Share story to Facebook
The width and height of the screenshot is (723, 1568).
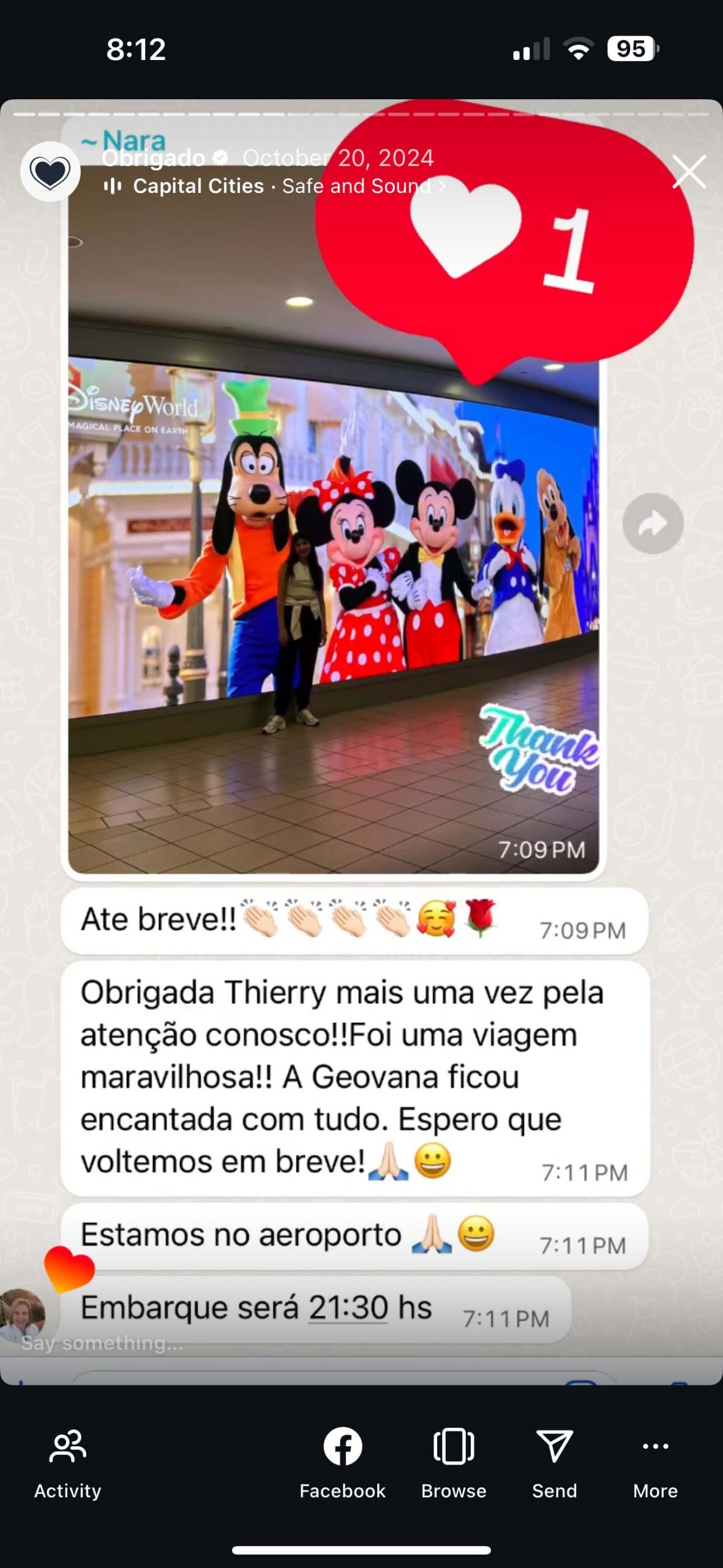tap(342, 1464)
